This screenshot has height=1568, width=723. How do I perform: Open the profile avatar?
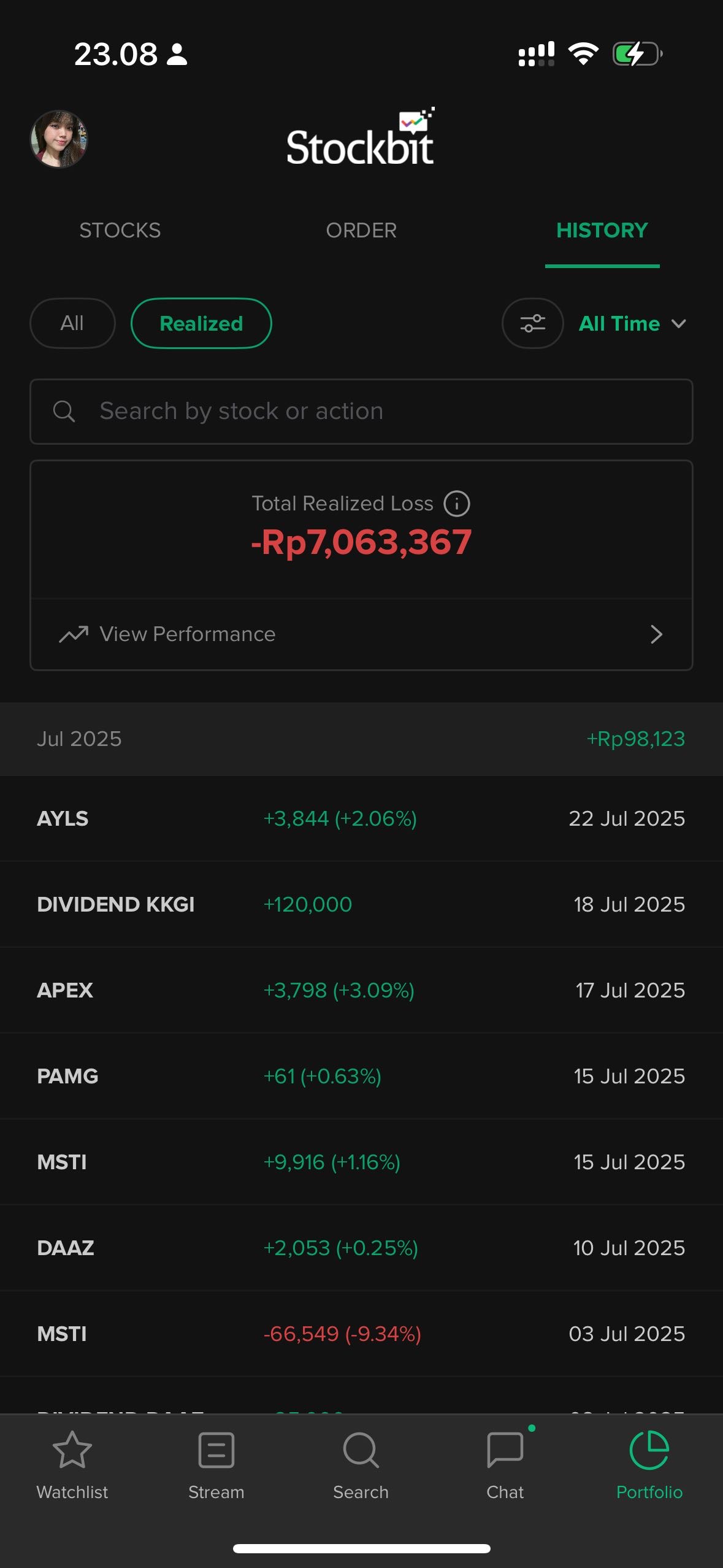59,139
